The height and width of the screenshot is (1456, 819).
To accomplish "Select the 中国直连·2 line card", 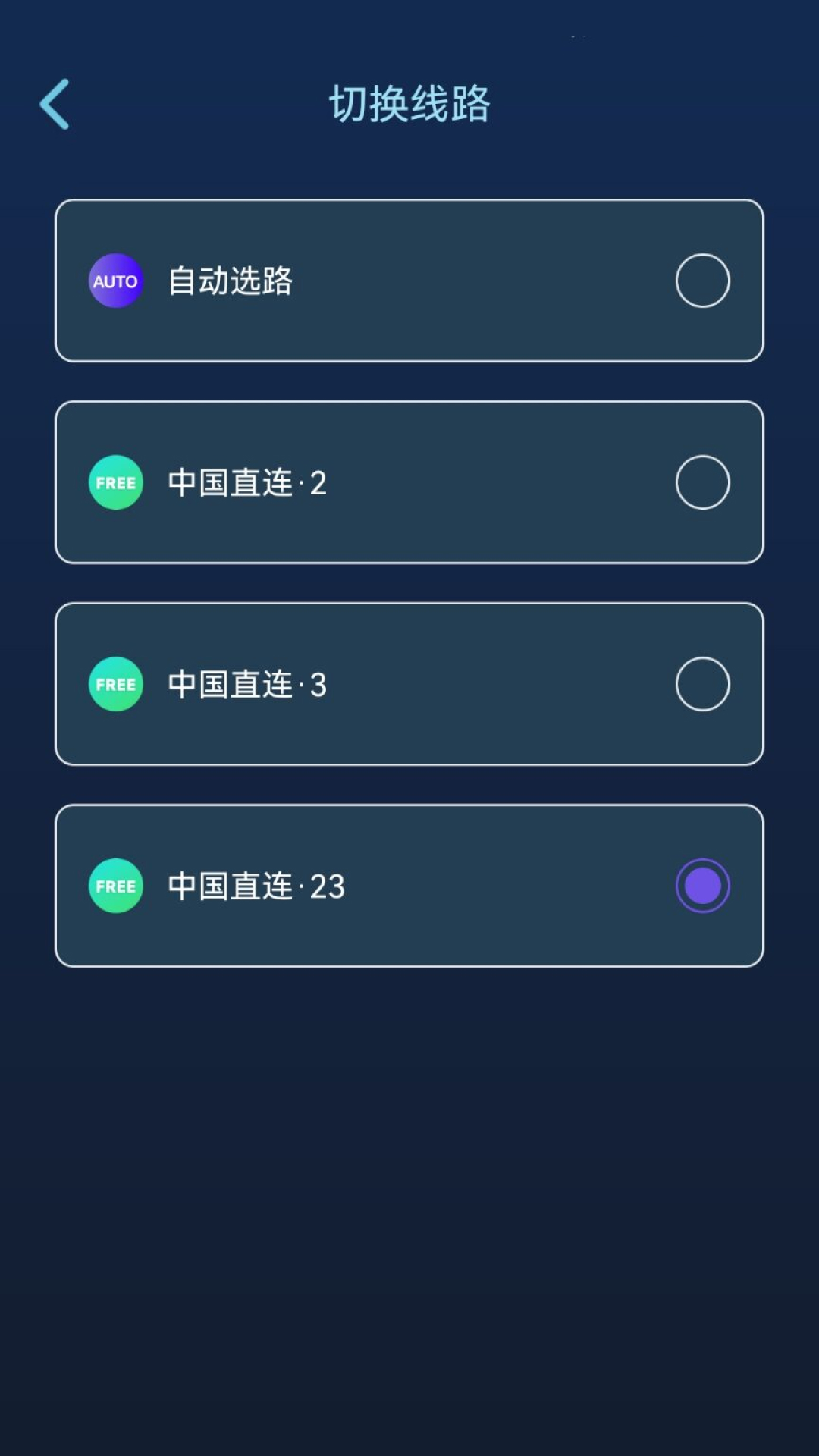I will pyautogui.click(x=409, y=482).
